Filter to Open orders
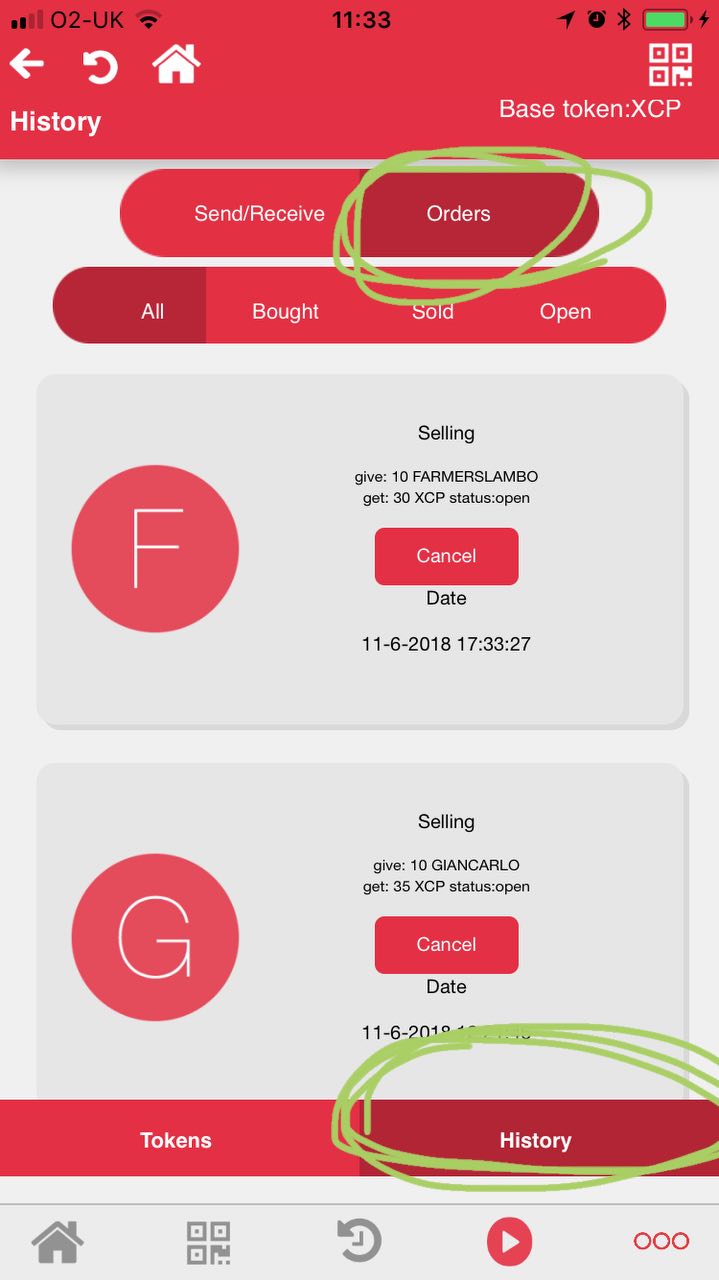This screenshot has width=719, height=1280. point(566,311)
